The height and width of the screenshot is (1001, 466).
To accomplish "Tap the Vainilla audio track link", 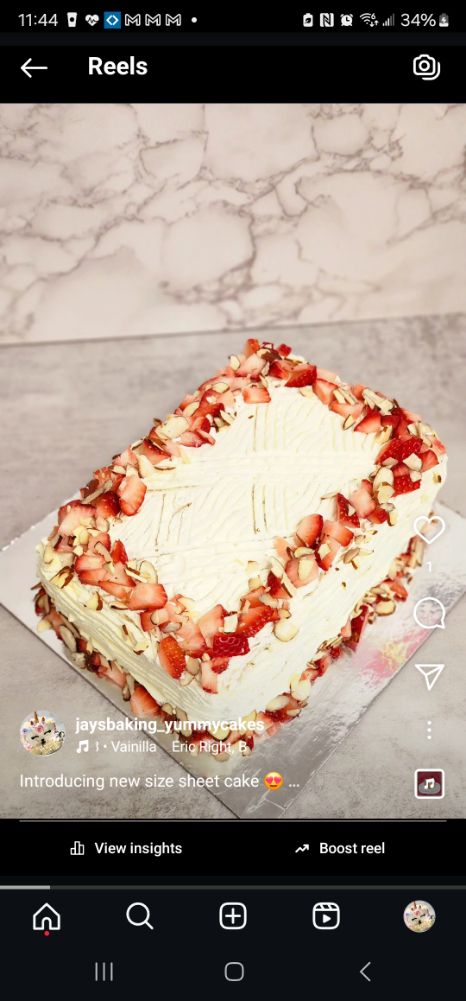I will click(x=133, y=746).
